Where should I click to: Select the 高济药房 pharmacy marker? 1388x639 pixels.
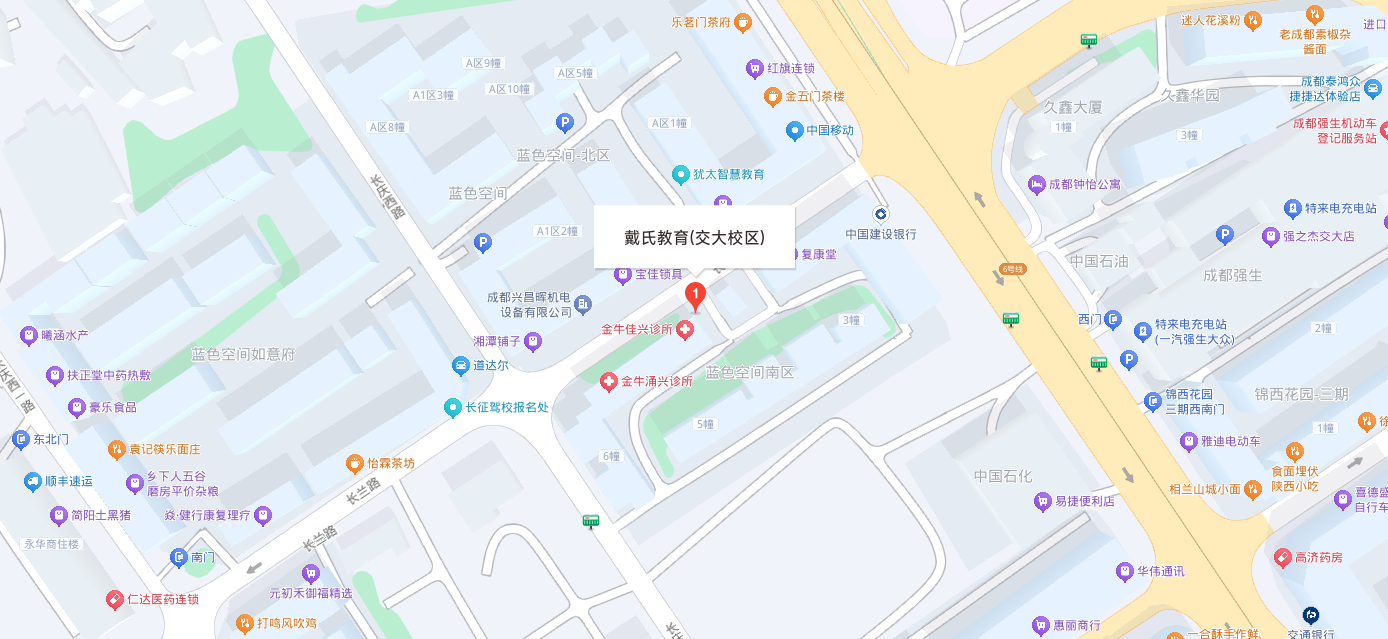click(x=1283, y=557)
